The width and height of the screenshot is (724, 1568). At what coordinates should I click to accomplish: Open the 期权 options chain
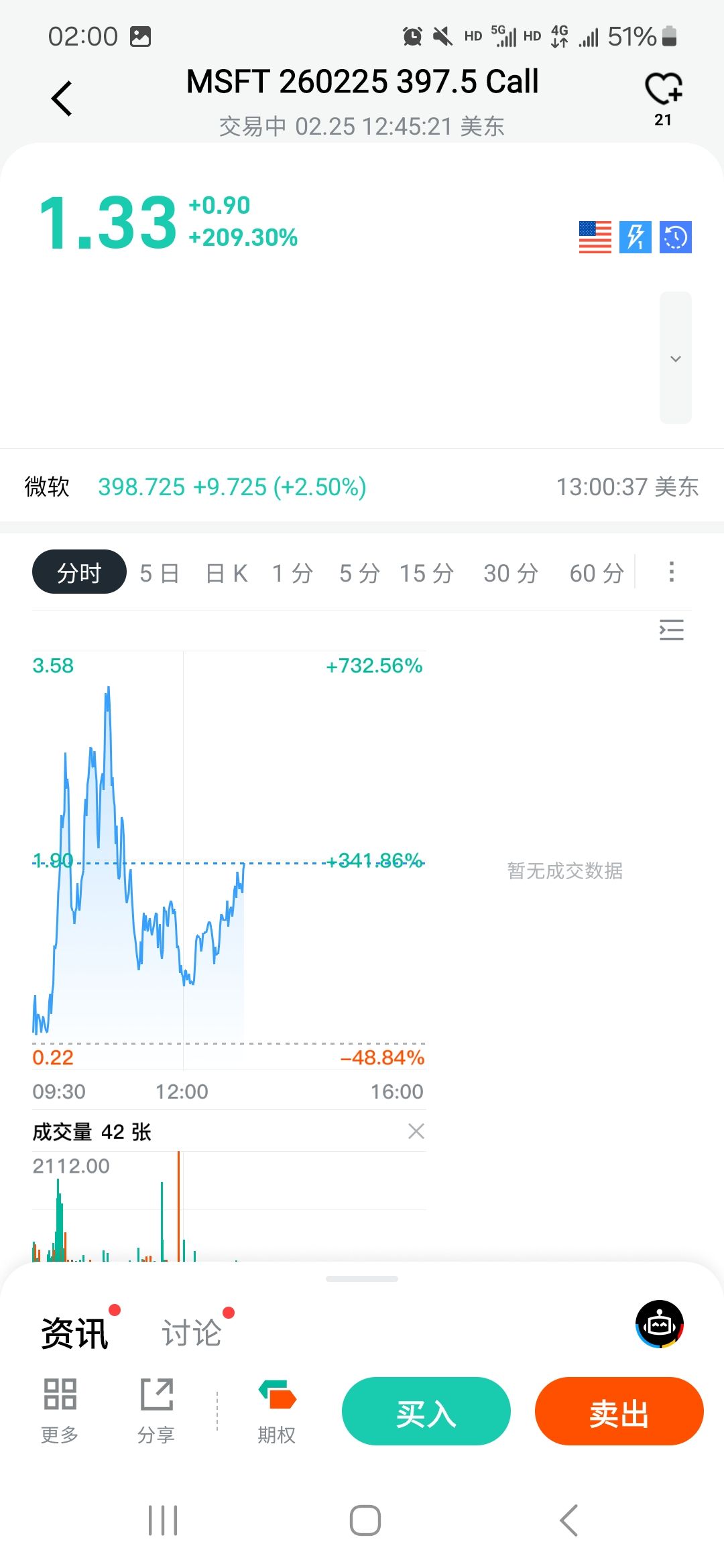click(x=277, y=1410)
